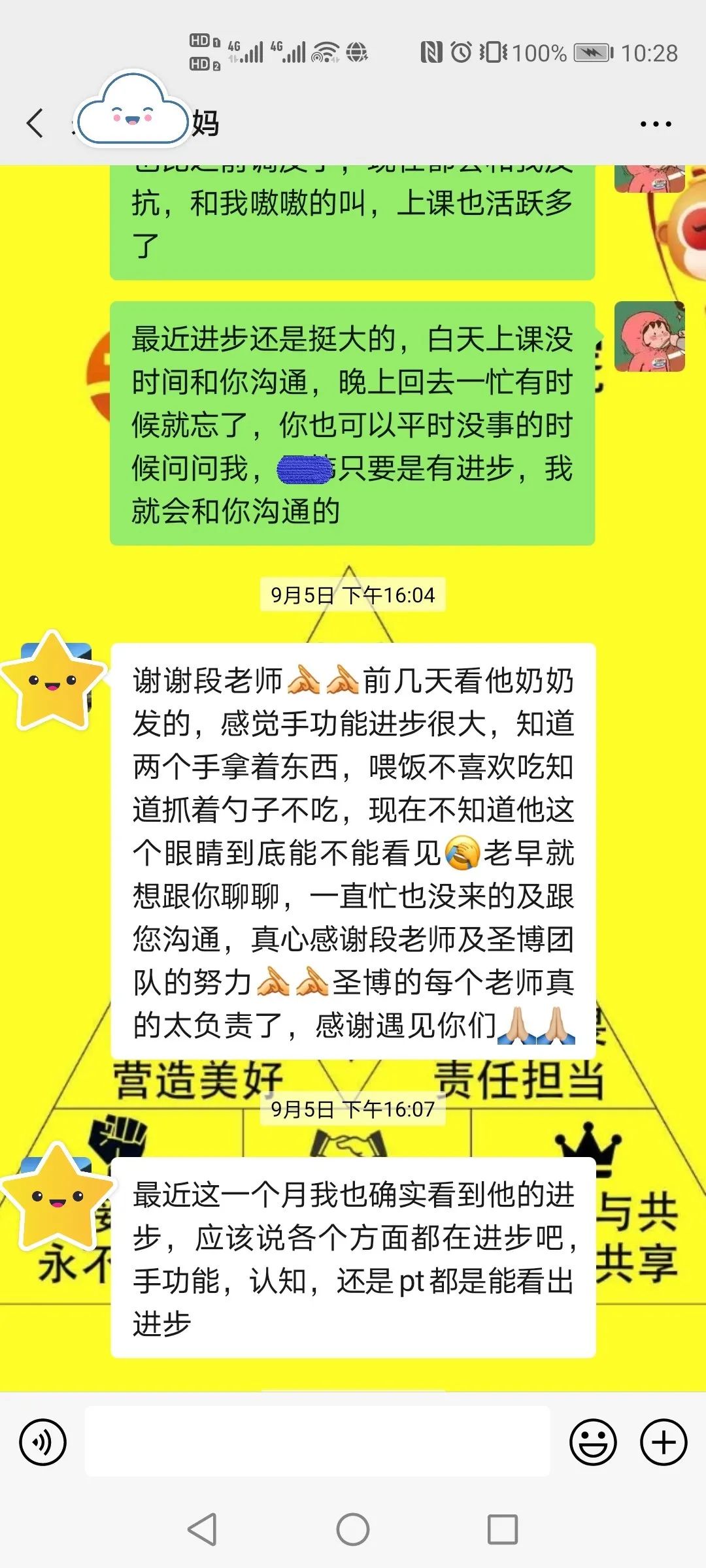Open the system recent apps view
This screenshot has width=706, height=1568.
503,1529
